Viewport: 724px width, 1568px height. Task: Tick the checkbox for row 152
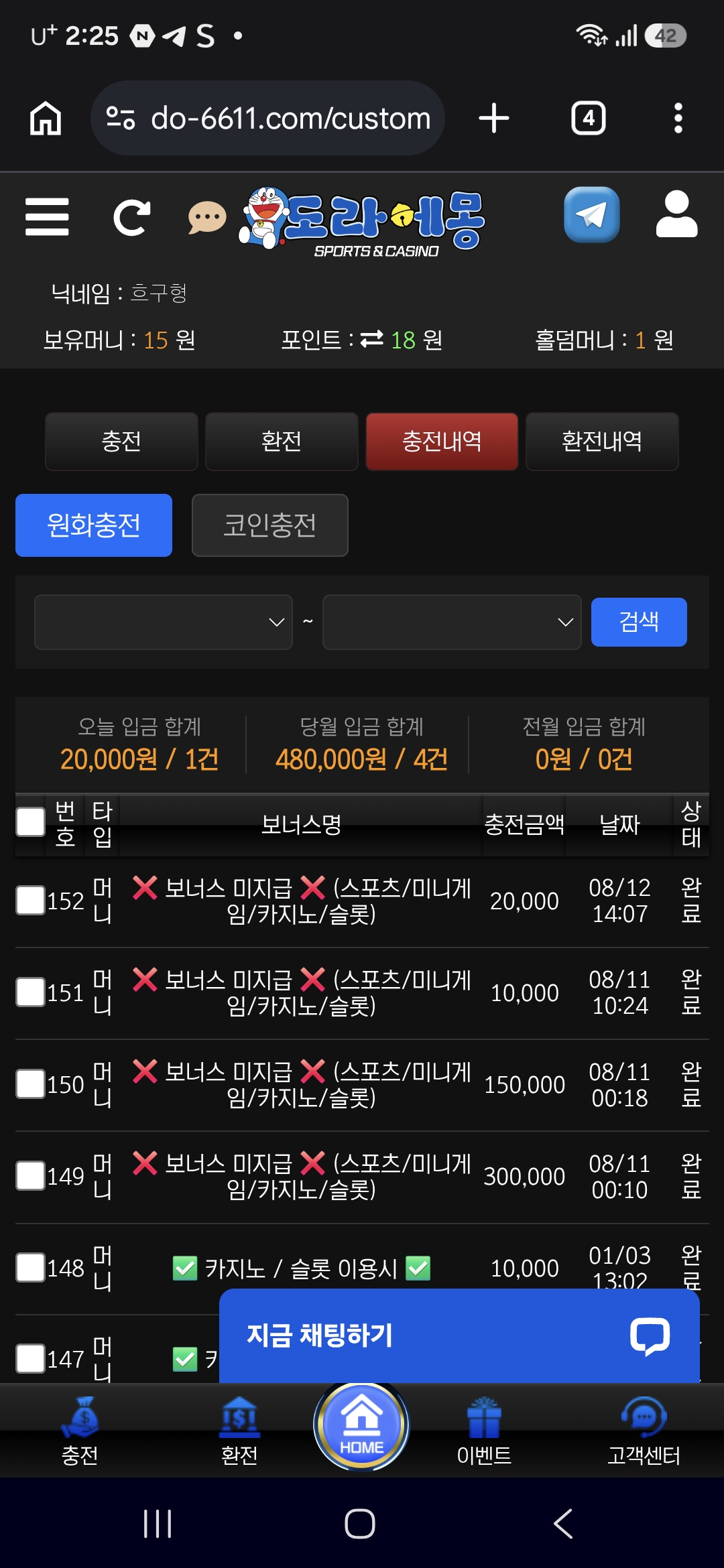pyautogui.click(x=30, y=900)
